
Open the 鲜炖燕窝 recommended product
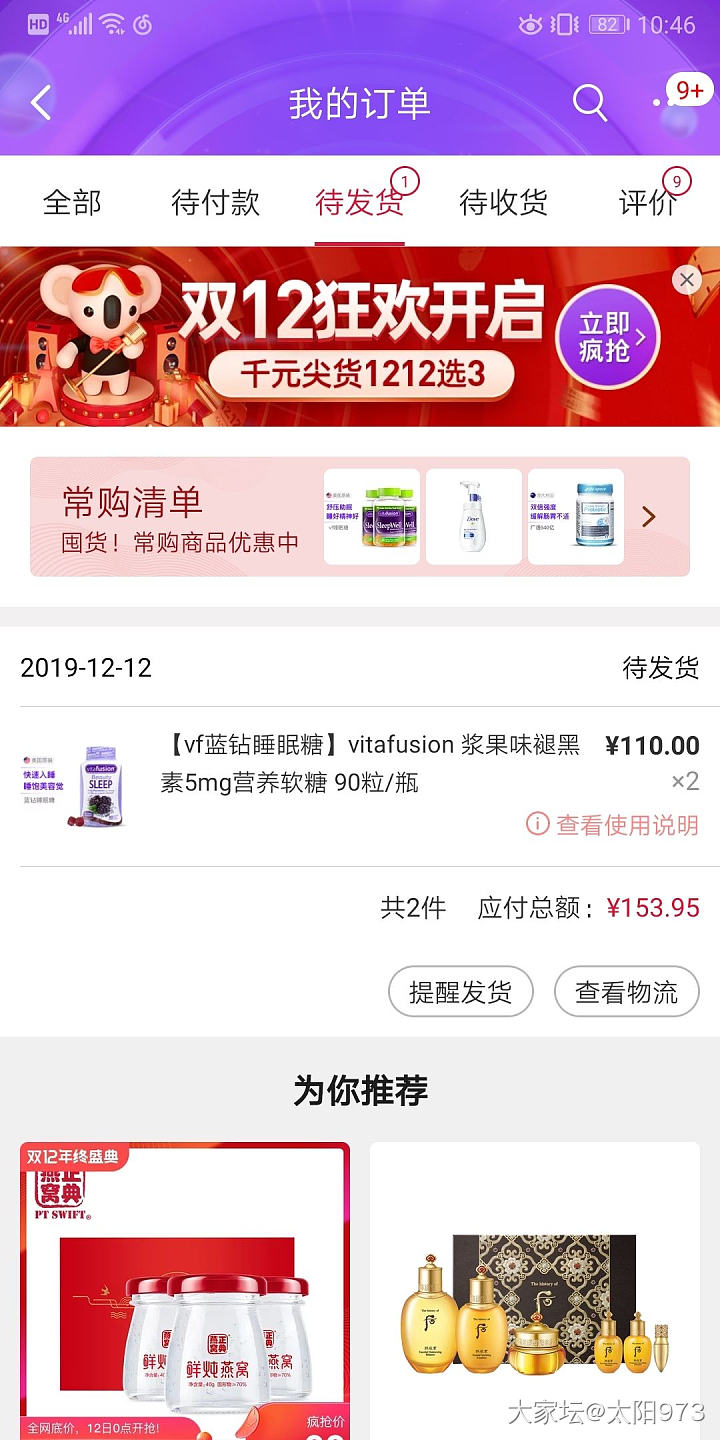pyautogui.click(x=185, y=1291)
